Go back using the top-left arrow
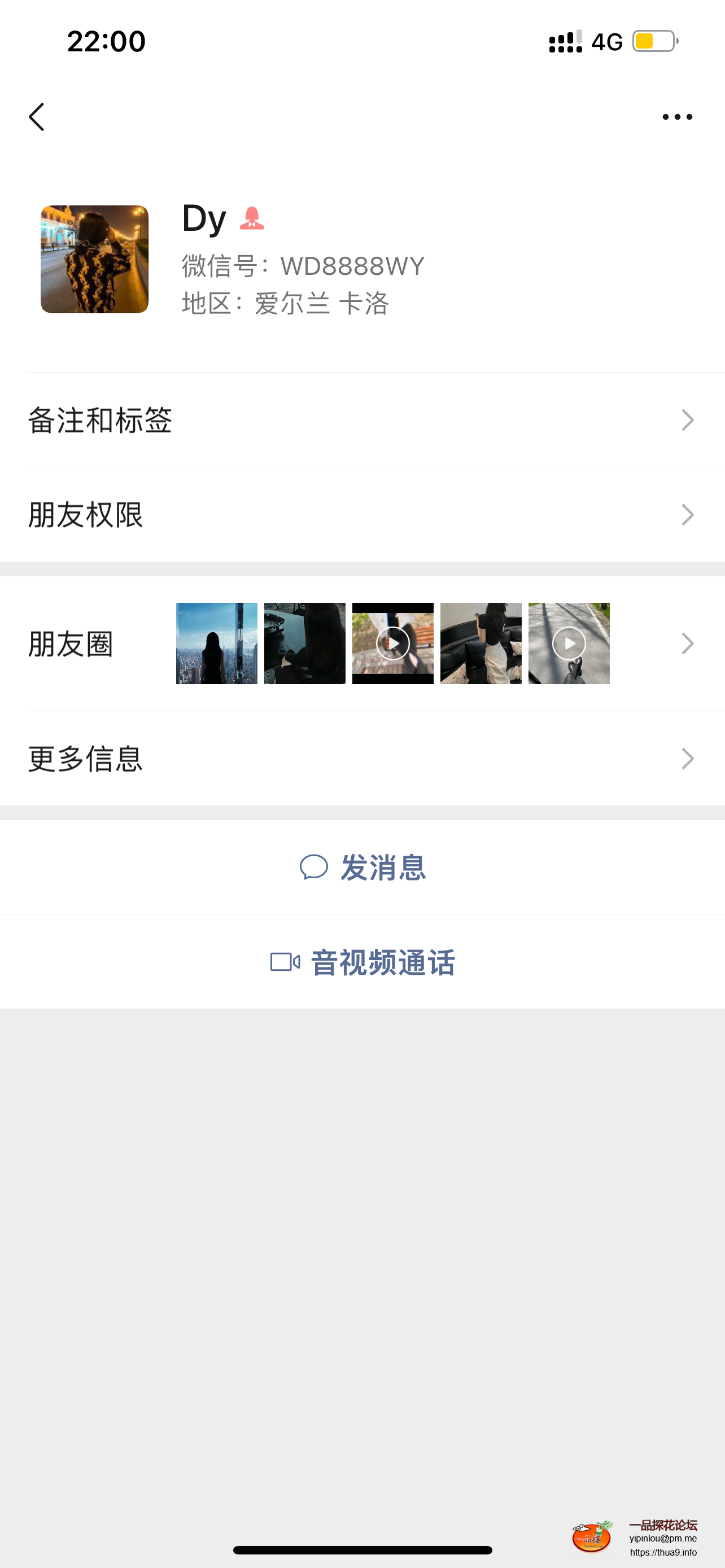The width and height of the screenshot is (725, 1568). point(37,117)
